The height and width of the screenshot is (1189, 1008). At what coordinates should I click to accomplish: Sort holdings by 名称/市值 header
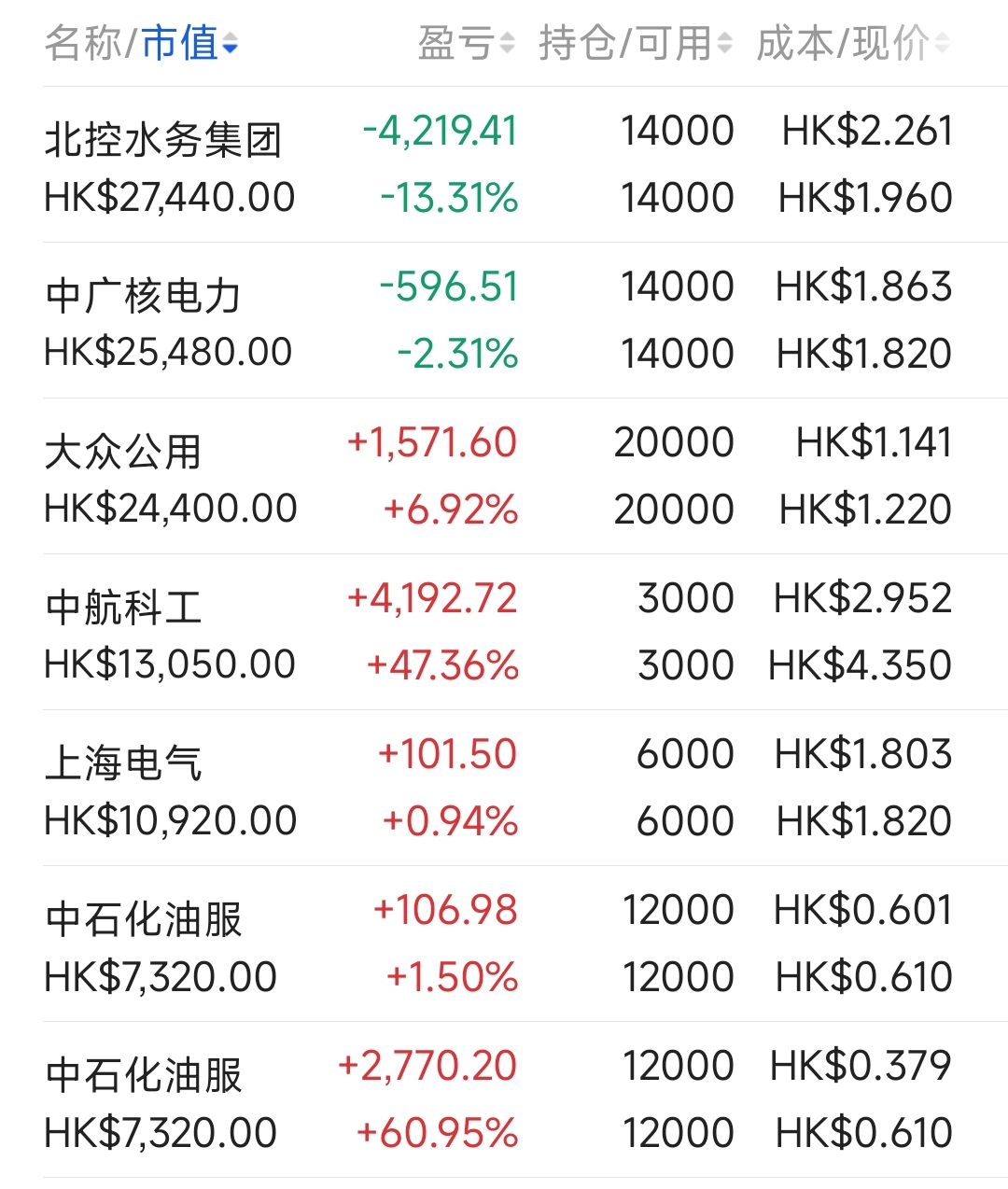pyautogui.click(x=140, y=44)
